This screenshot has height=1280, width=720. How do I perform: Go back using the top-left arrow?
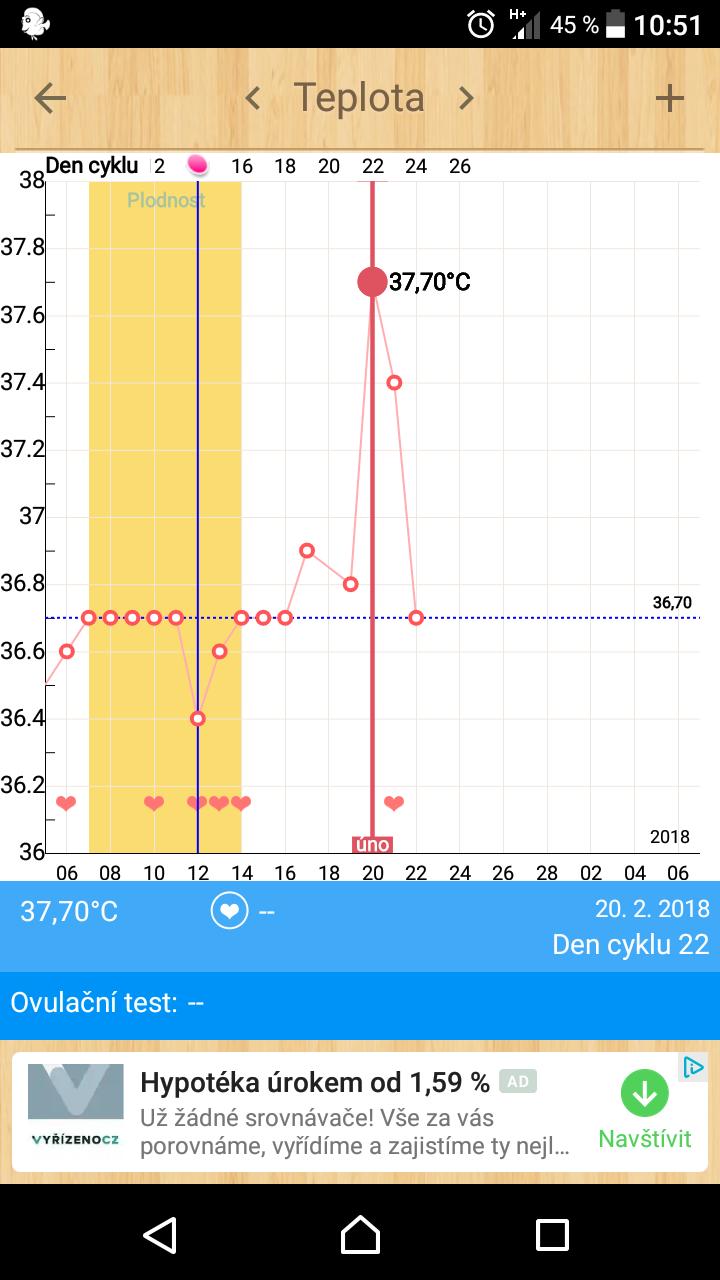(x=50, y=98)
